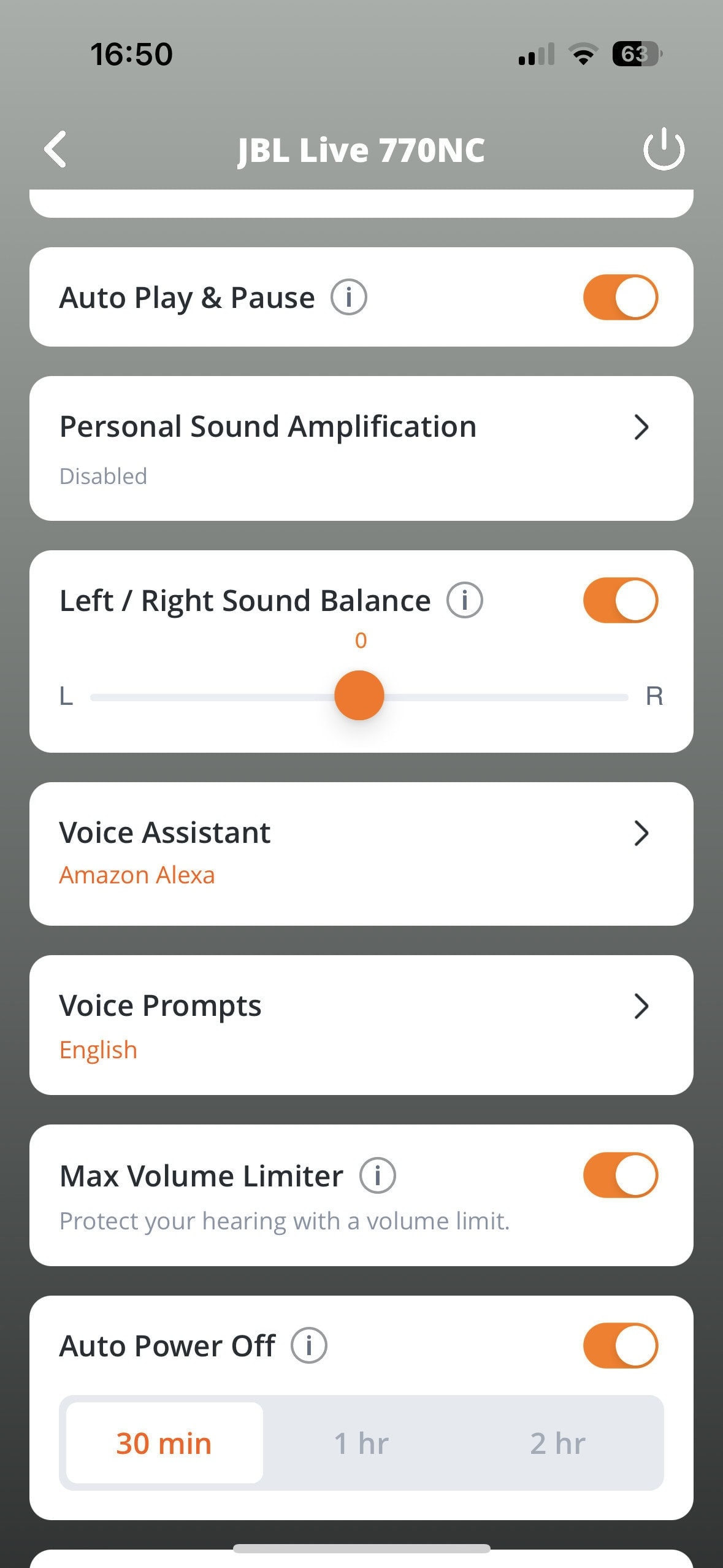Set auto power off to 1 hr

click(x=361, y=1443)
